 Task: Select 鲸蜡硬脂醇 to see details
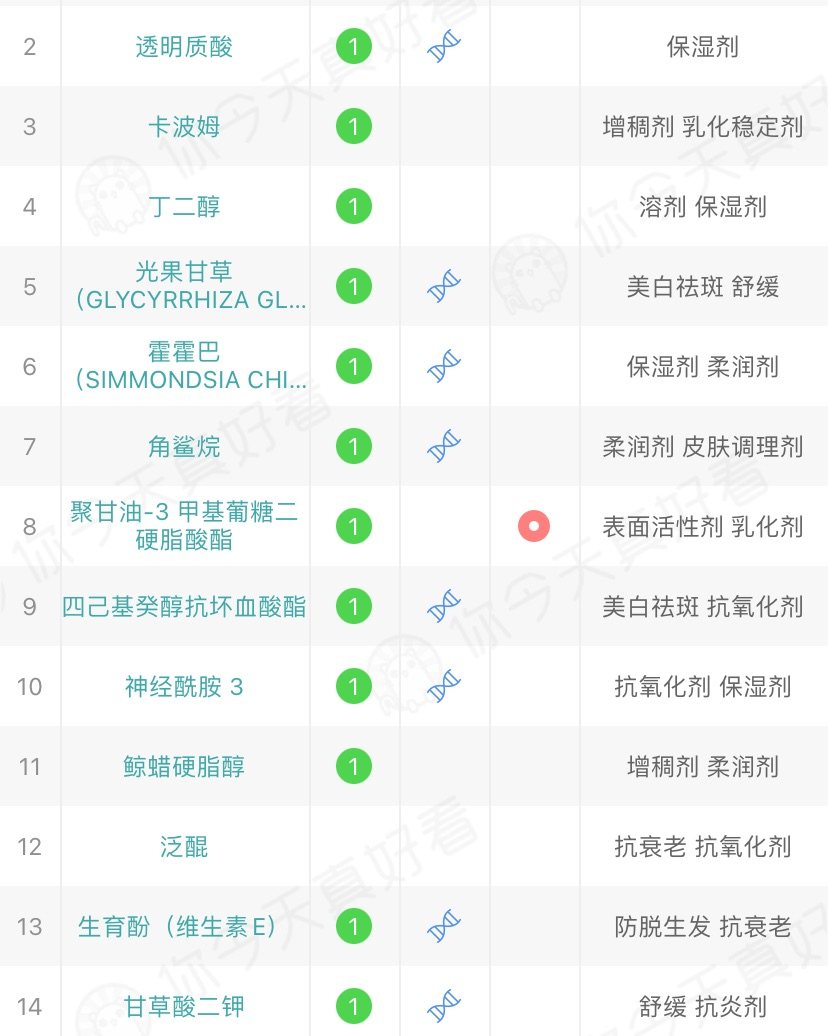184,767
